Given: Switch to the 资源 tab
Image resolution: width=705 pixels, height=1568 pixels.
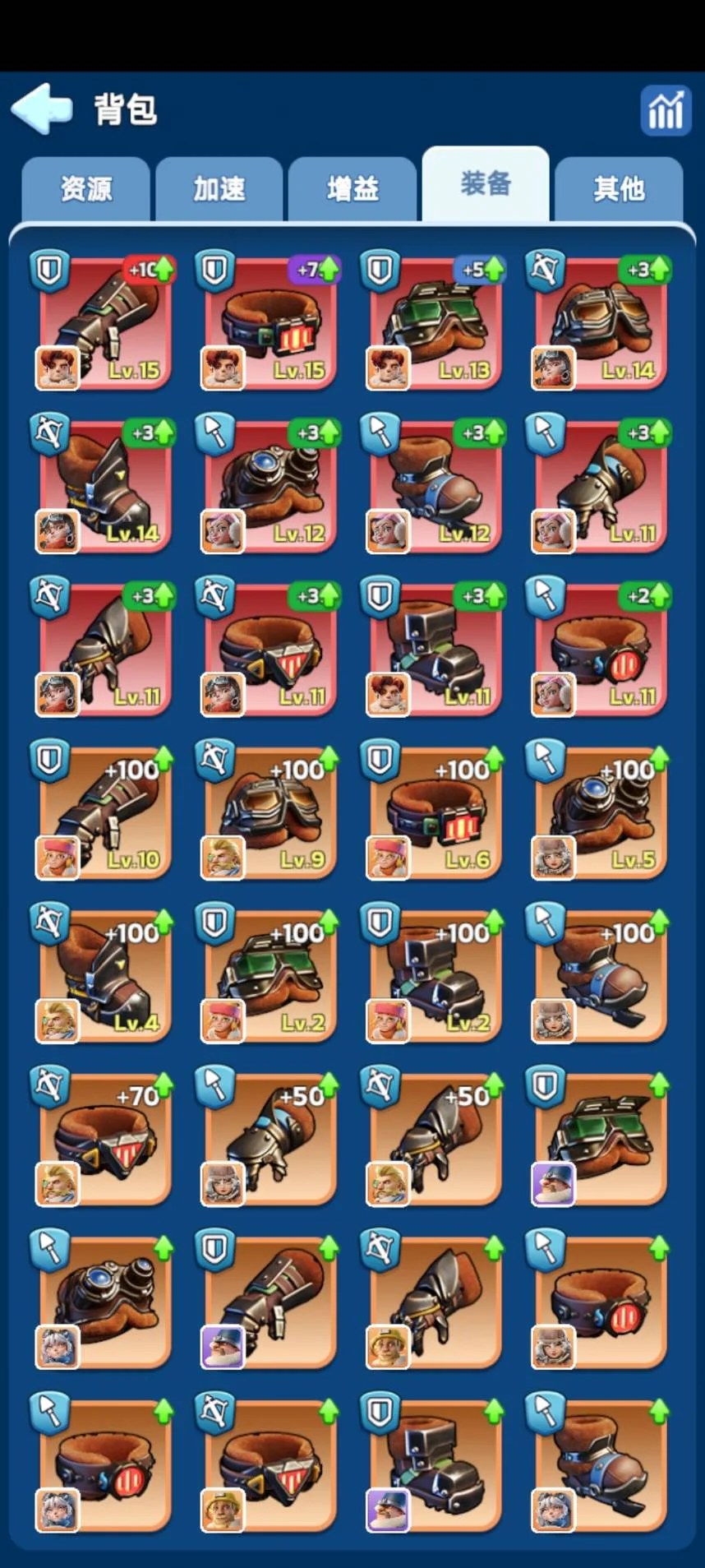Looking at the screenshot, I should [86, 189].
